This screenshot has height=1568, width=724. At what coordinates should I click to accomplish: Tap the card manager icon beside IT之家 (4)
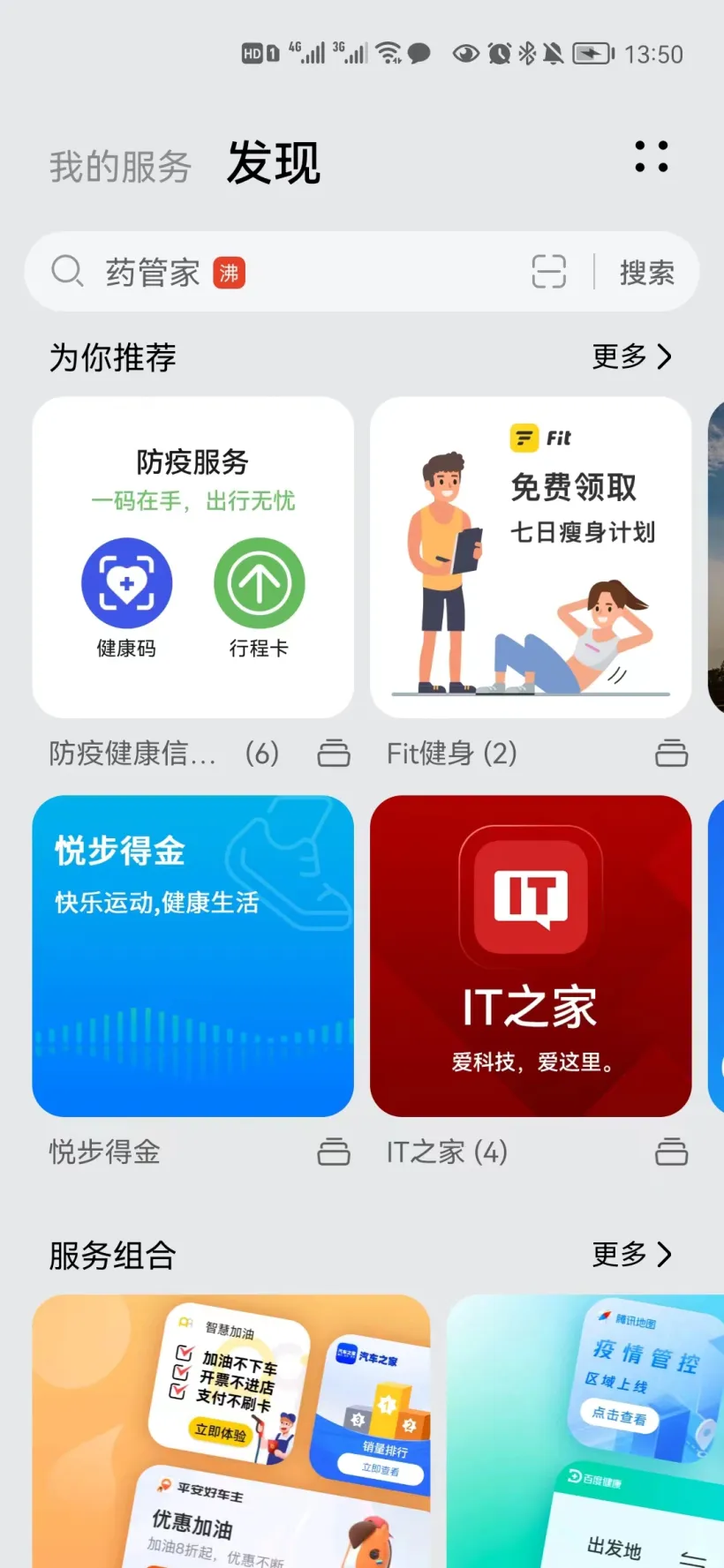(671, 1152)
